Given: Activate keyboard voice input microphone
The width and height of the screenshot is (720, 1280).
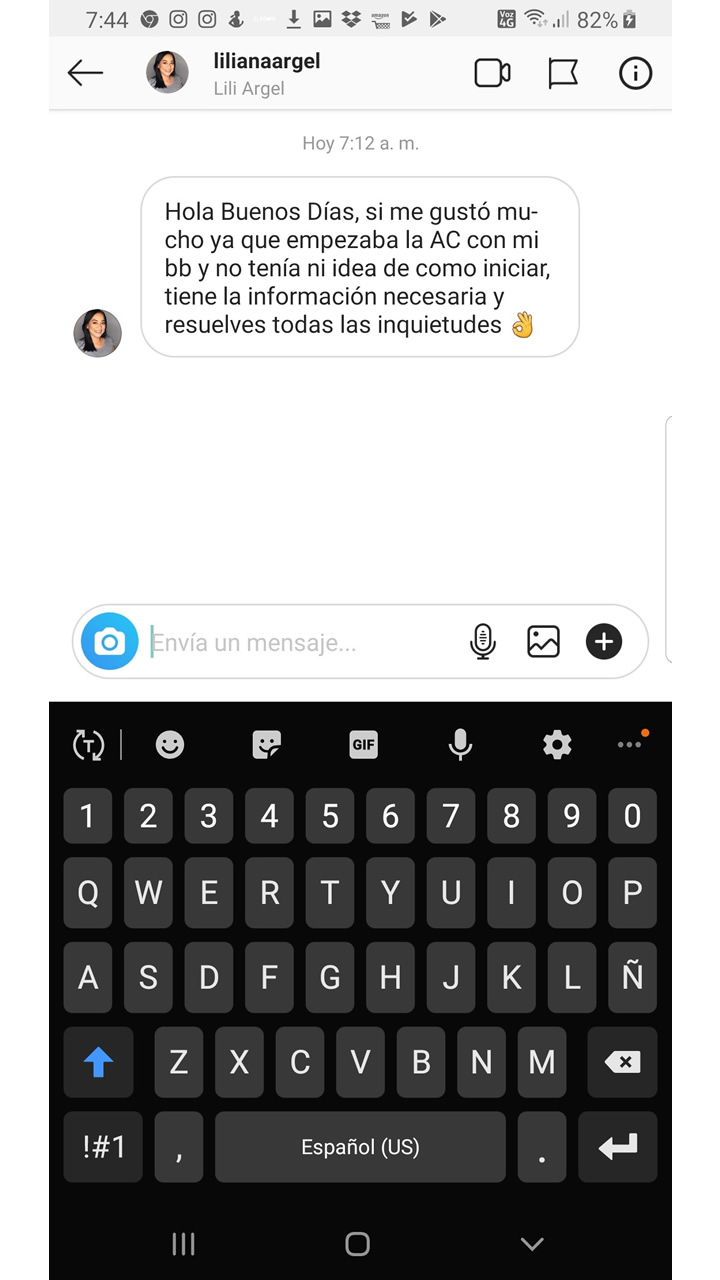Looking at the screenshot, I should click(459, 744).
